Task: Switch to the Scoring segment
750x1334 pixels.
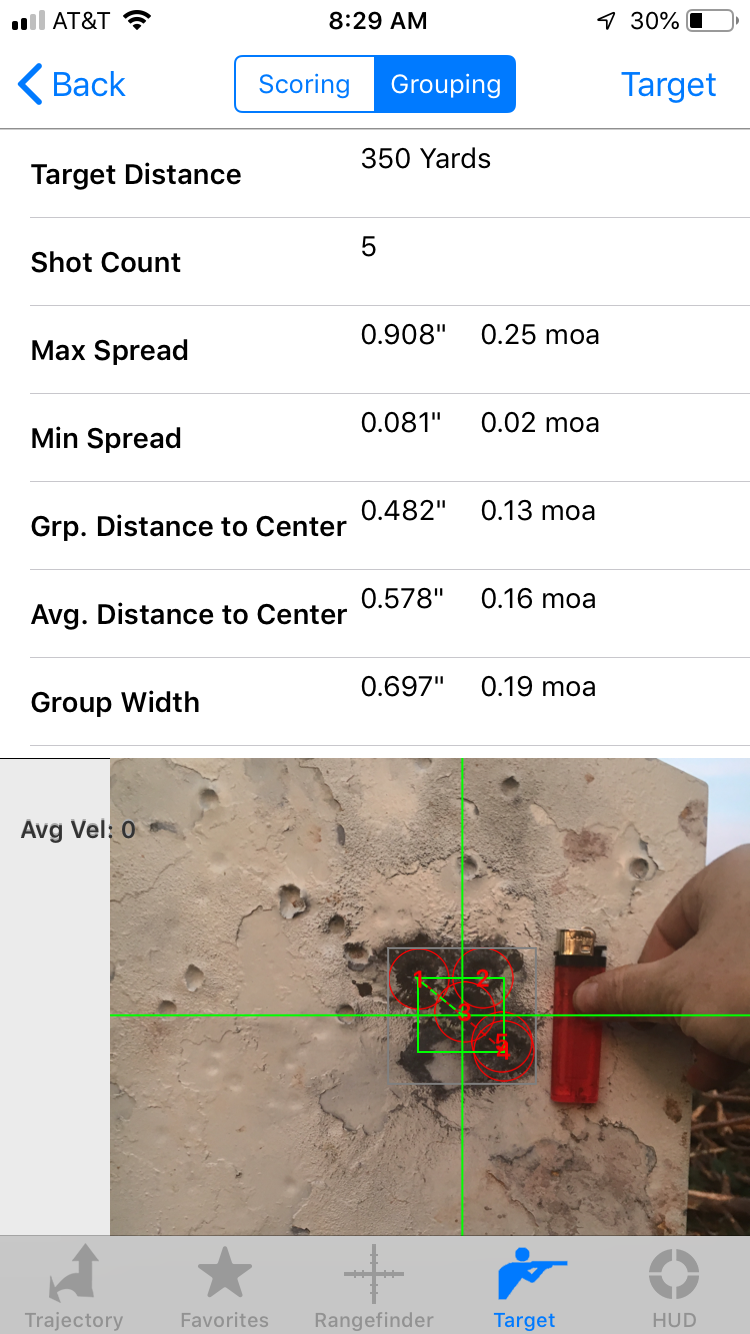Action: (304, 85)
